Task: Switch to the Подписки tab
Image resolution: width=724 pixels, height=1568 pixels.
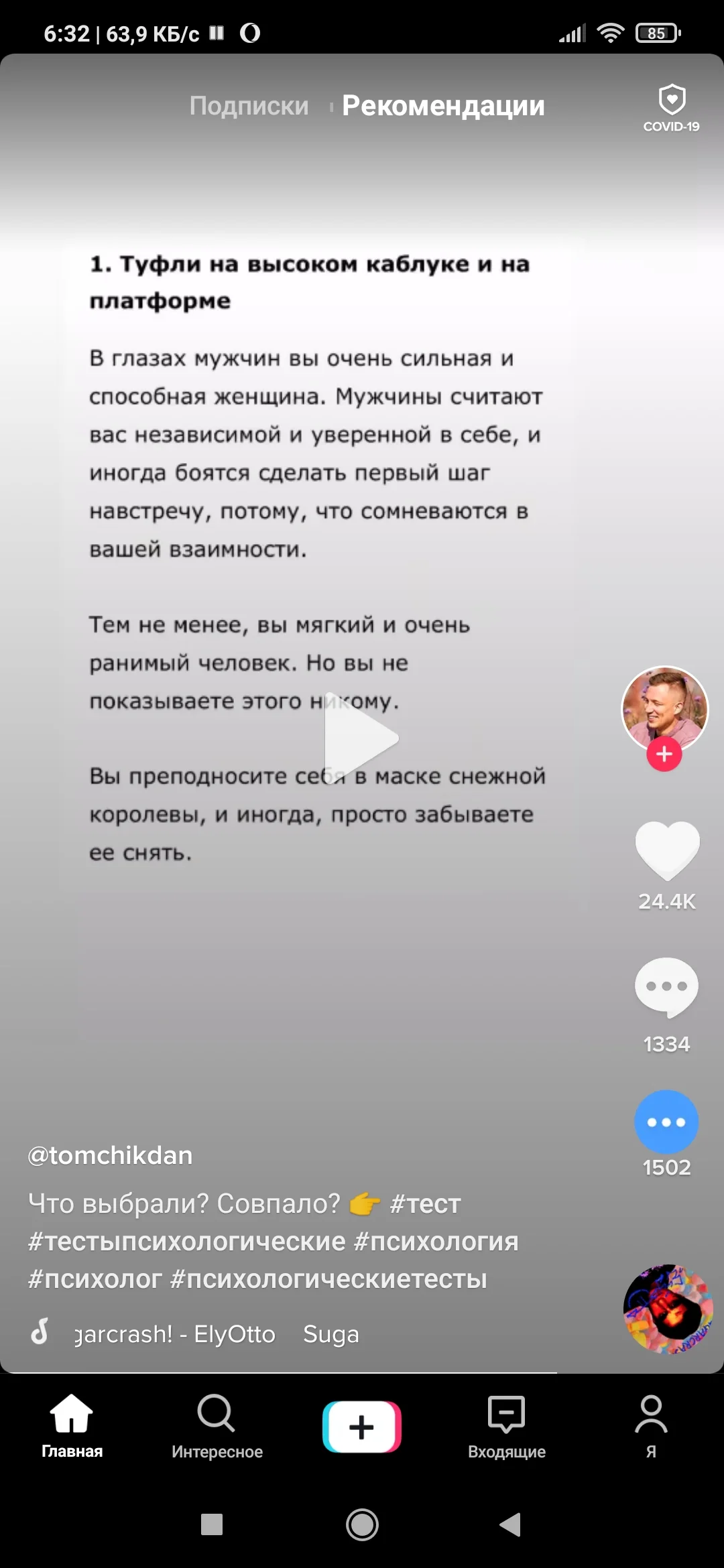Action: [x=249, y=105]
